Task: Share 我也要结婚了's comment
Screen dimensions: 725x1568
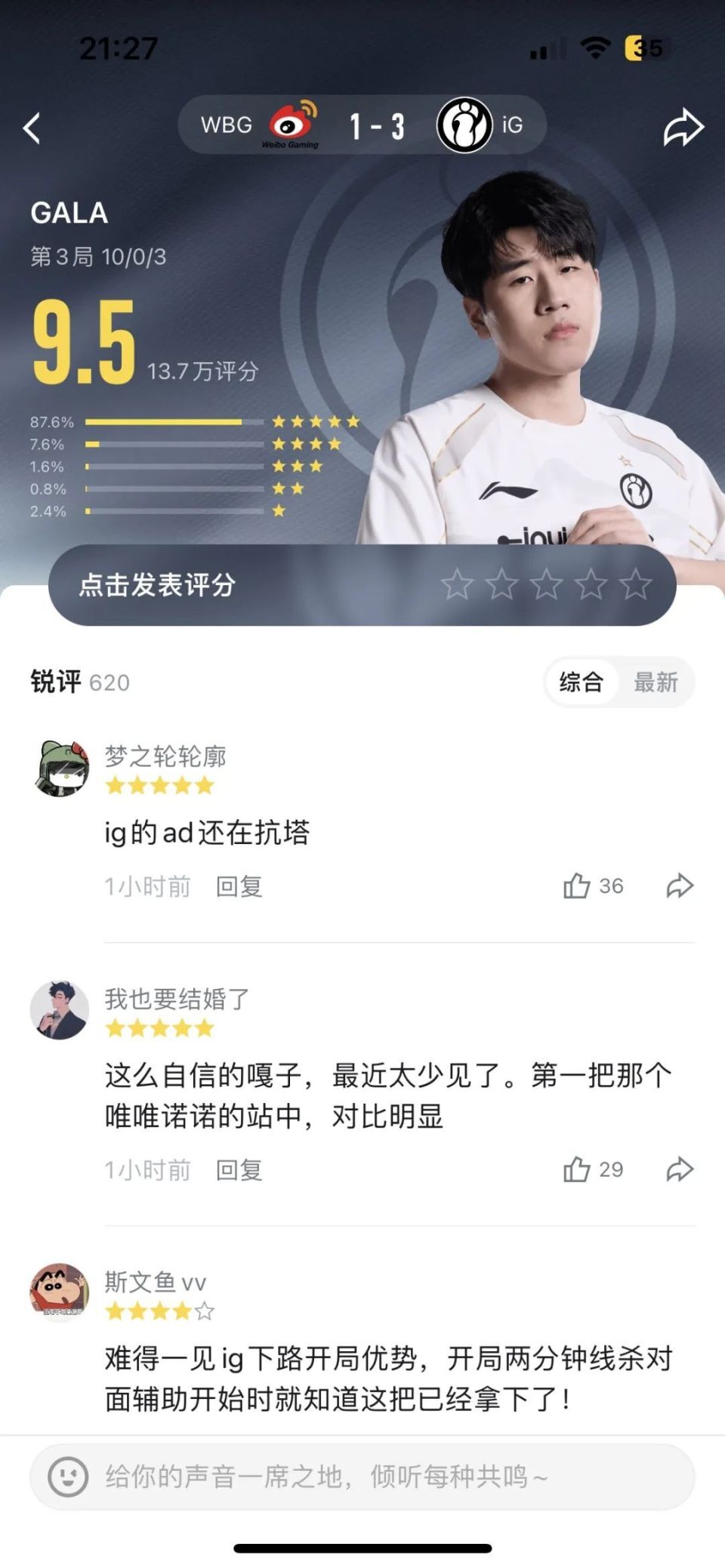Action: [x=680, y=1170]
